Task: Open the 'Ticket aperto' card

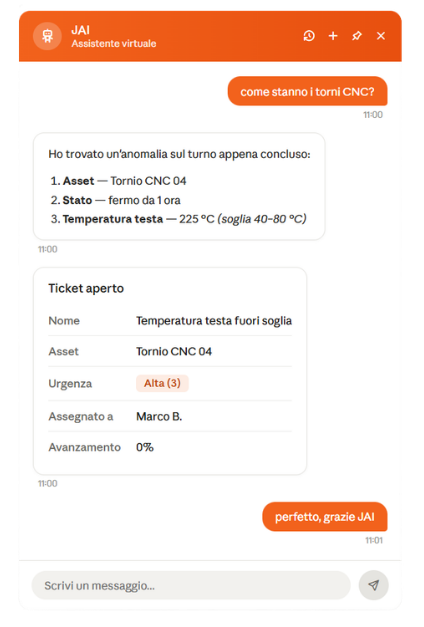Action: pyautogui.click(x=170, y=371)
